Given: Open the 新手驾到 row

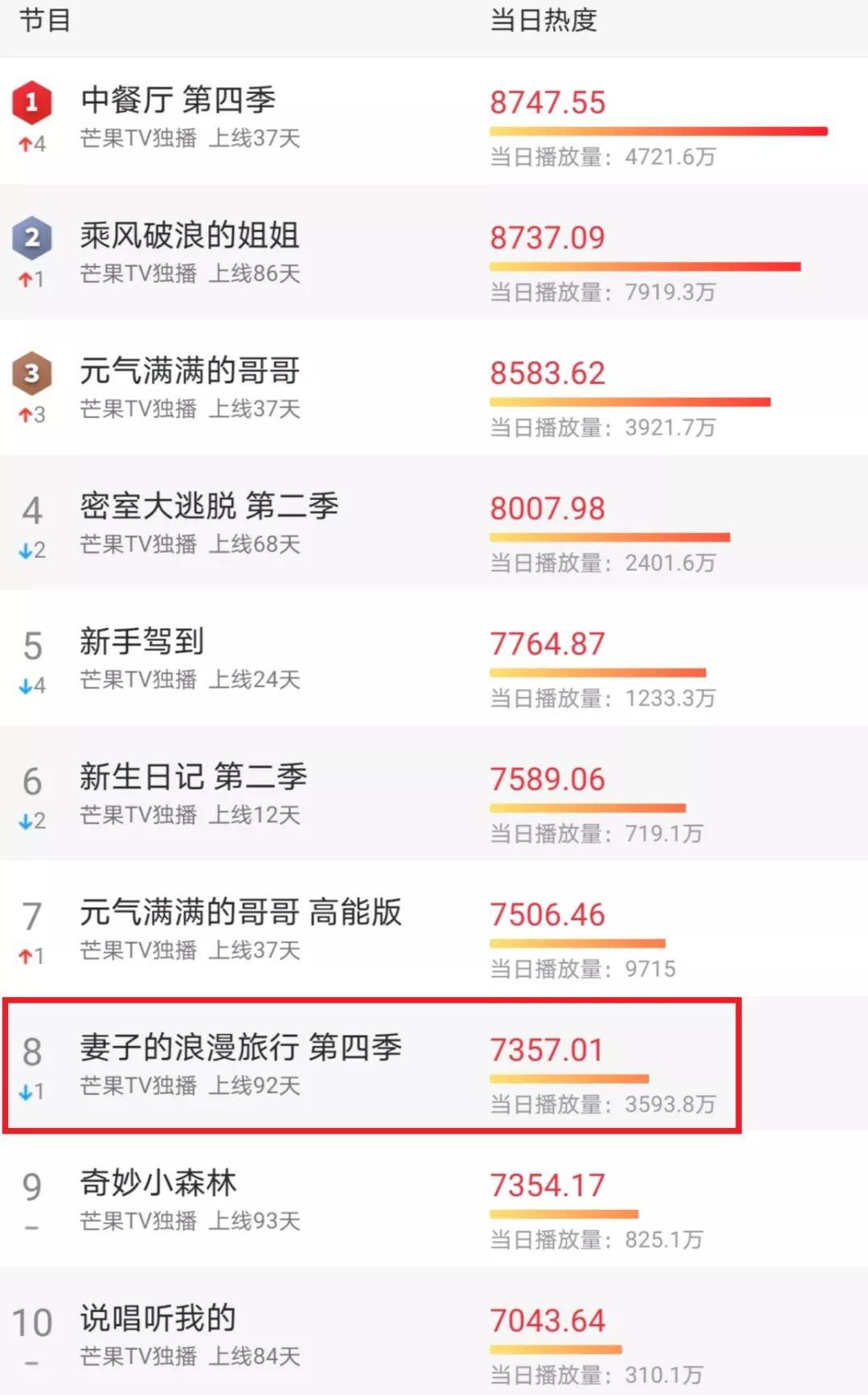Looking at the screenshot, I should 434,658.
